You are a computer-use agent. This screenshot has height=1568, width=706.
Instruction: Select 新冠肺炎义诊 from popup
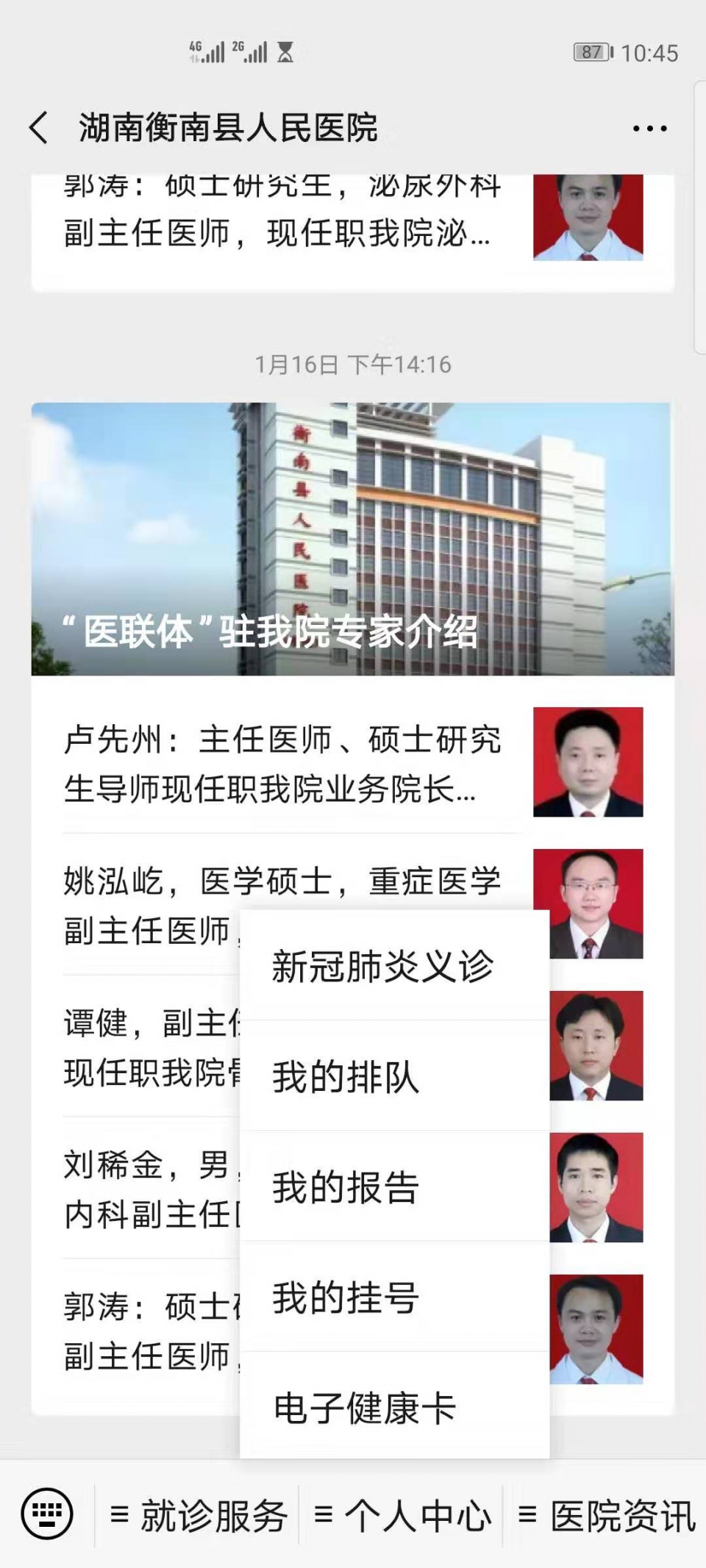coord(382,966)
